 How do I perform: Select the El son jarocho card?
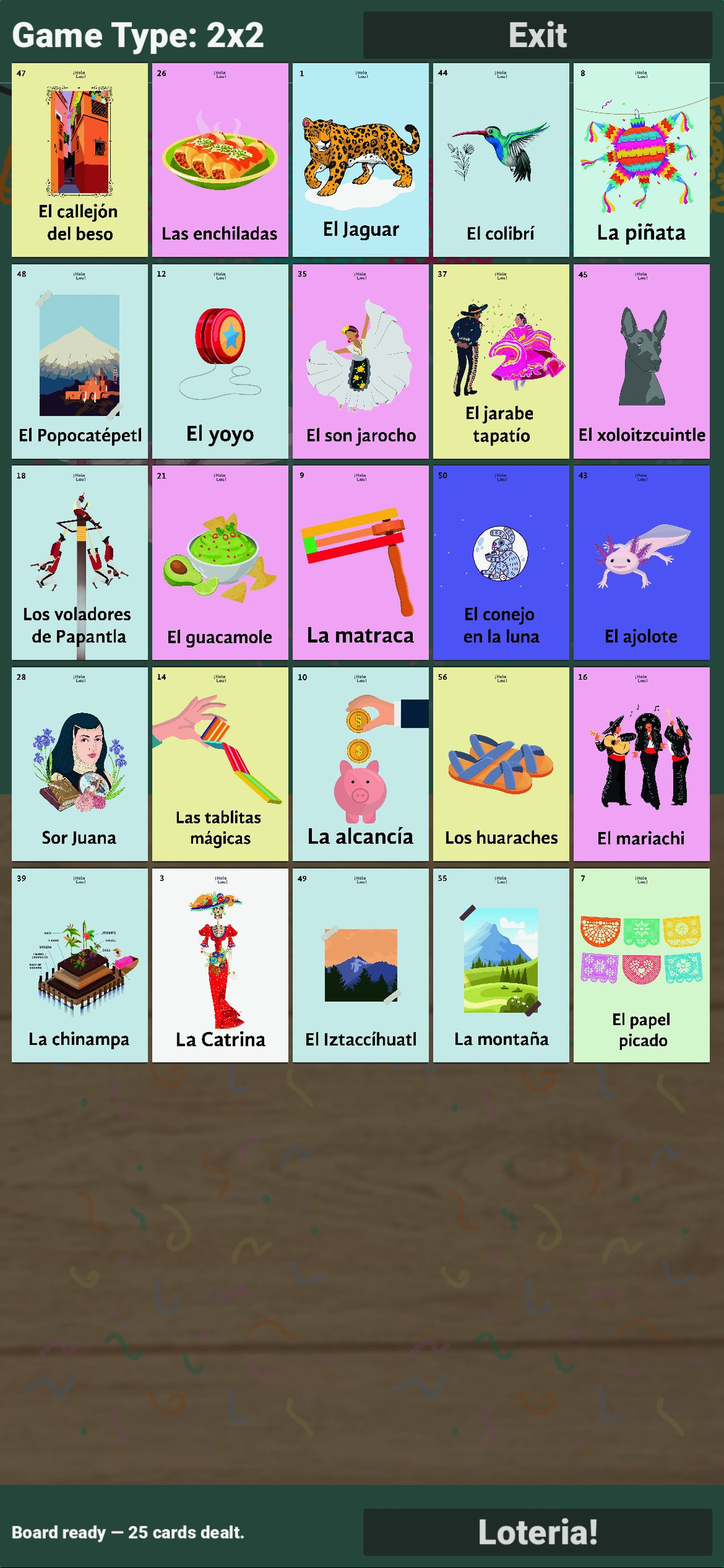[x=360, y=361]
